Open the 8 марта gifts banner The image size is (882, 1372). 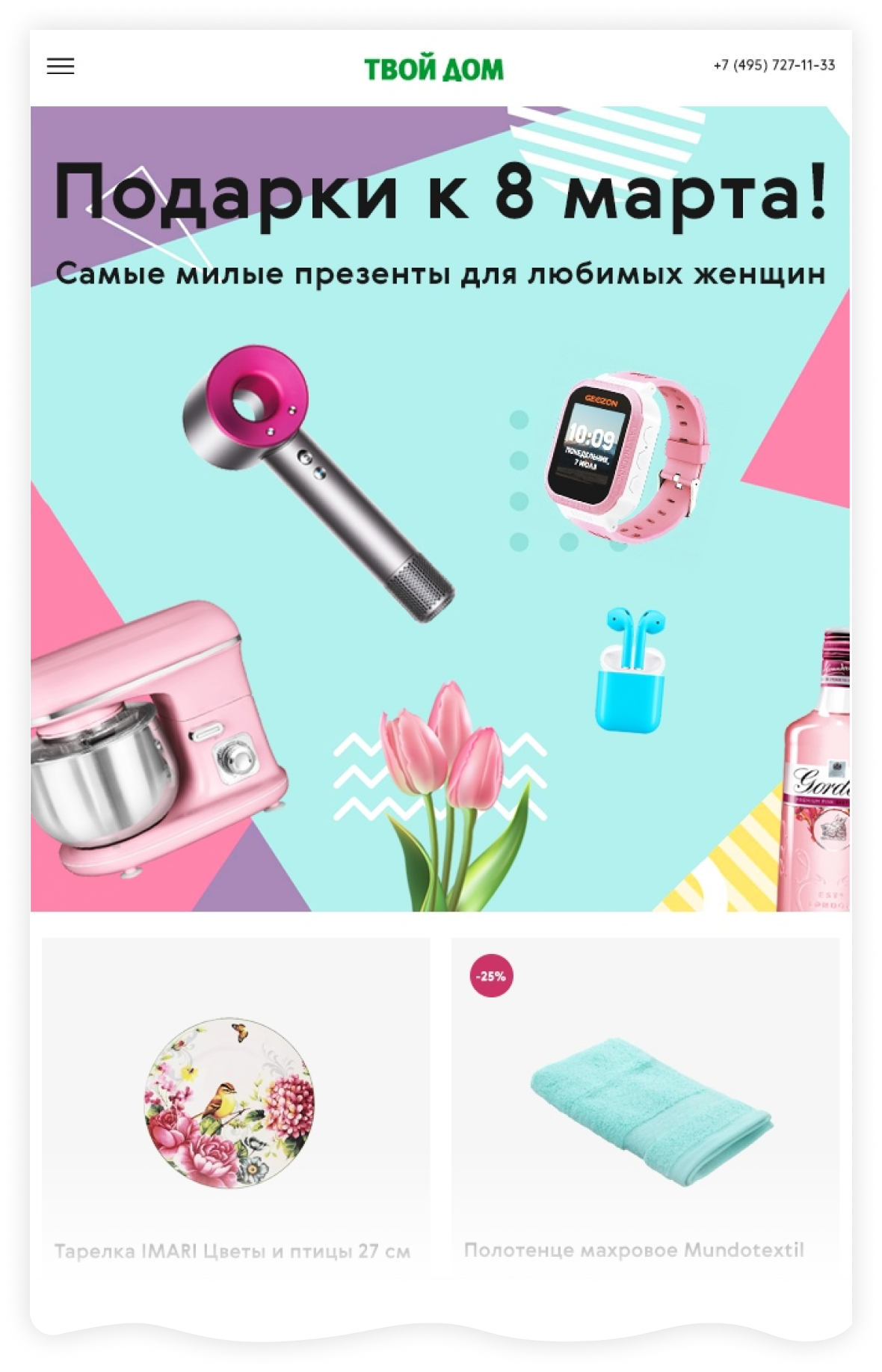pyautogui.click(x=440, y=508)
